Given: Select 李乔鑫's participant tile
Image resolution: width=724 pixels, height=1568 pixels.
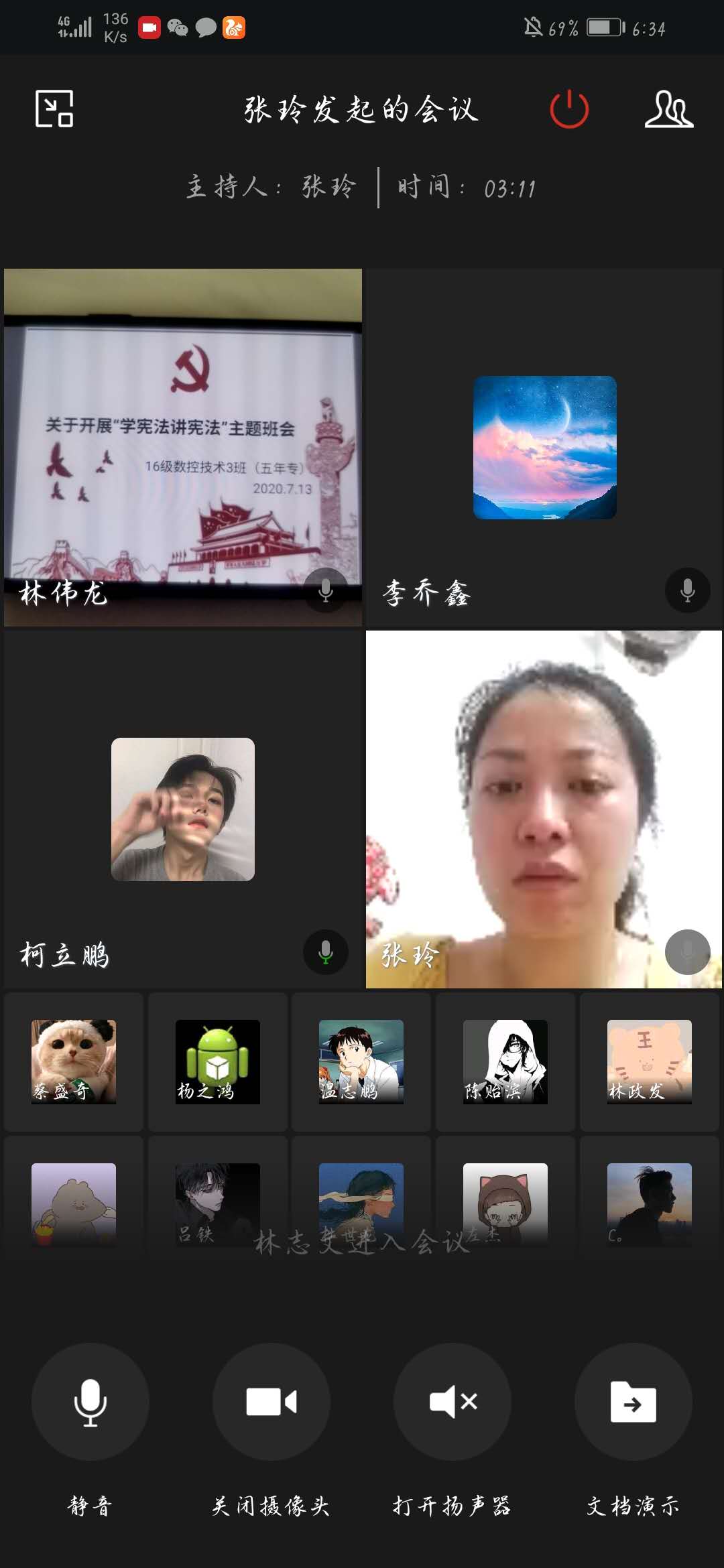Looking at the screenshot, I should click(x=544, y=448).
